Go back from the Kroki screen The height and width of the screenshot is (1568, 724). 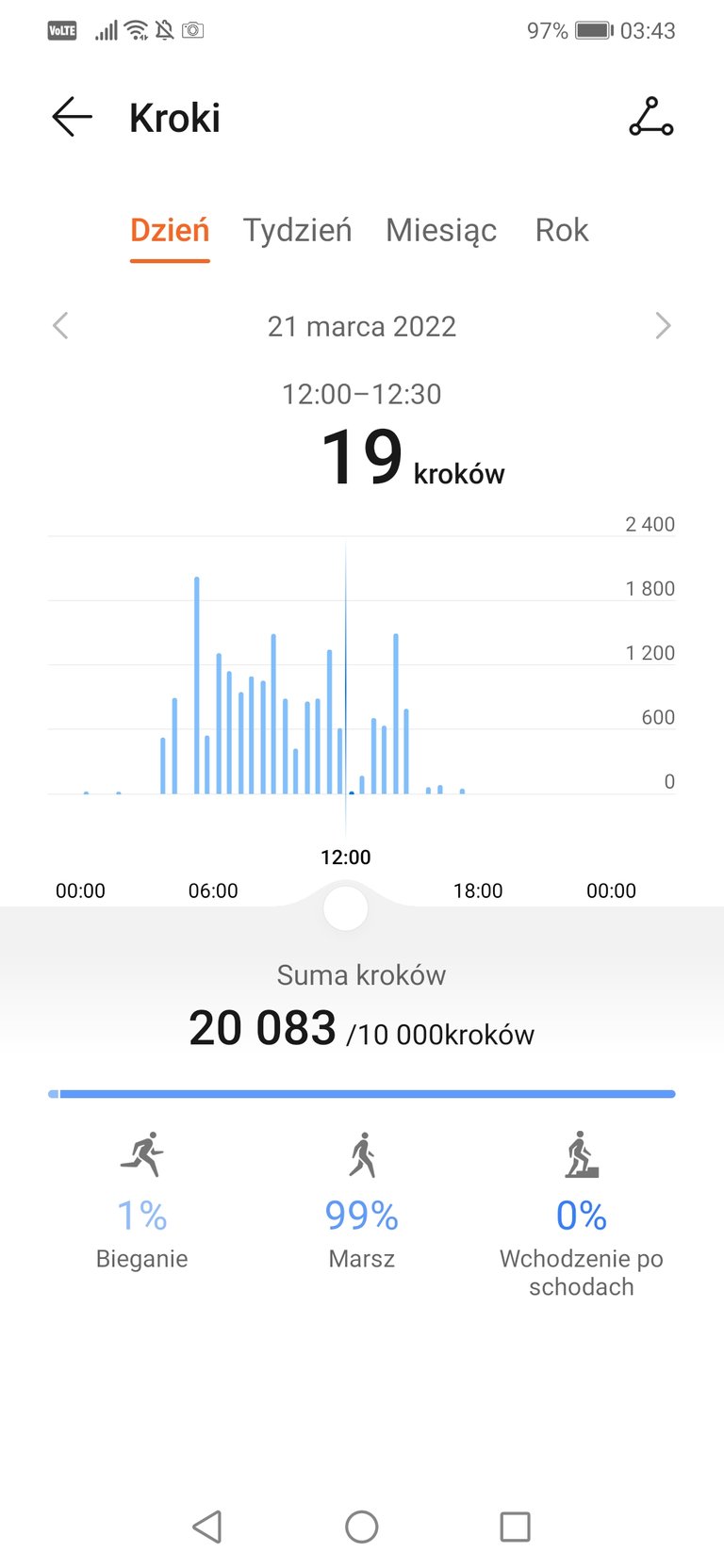[x=72, y=118]
